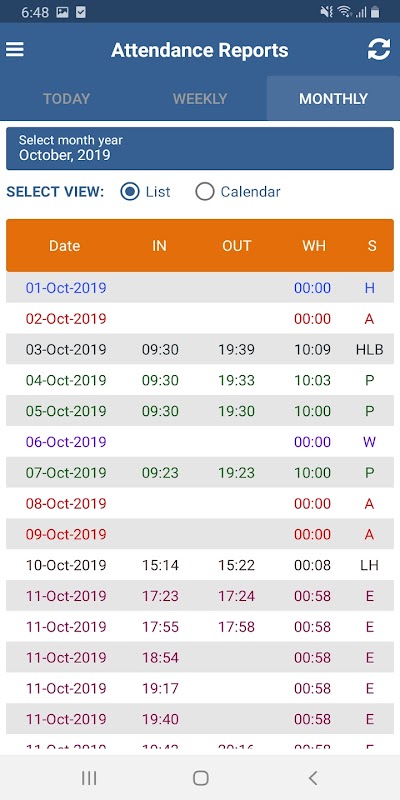Go back using the system back button
The width and height of the screenshot is (400, 800).
pos(313,778)
